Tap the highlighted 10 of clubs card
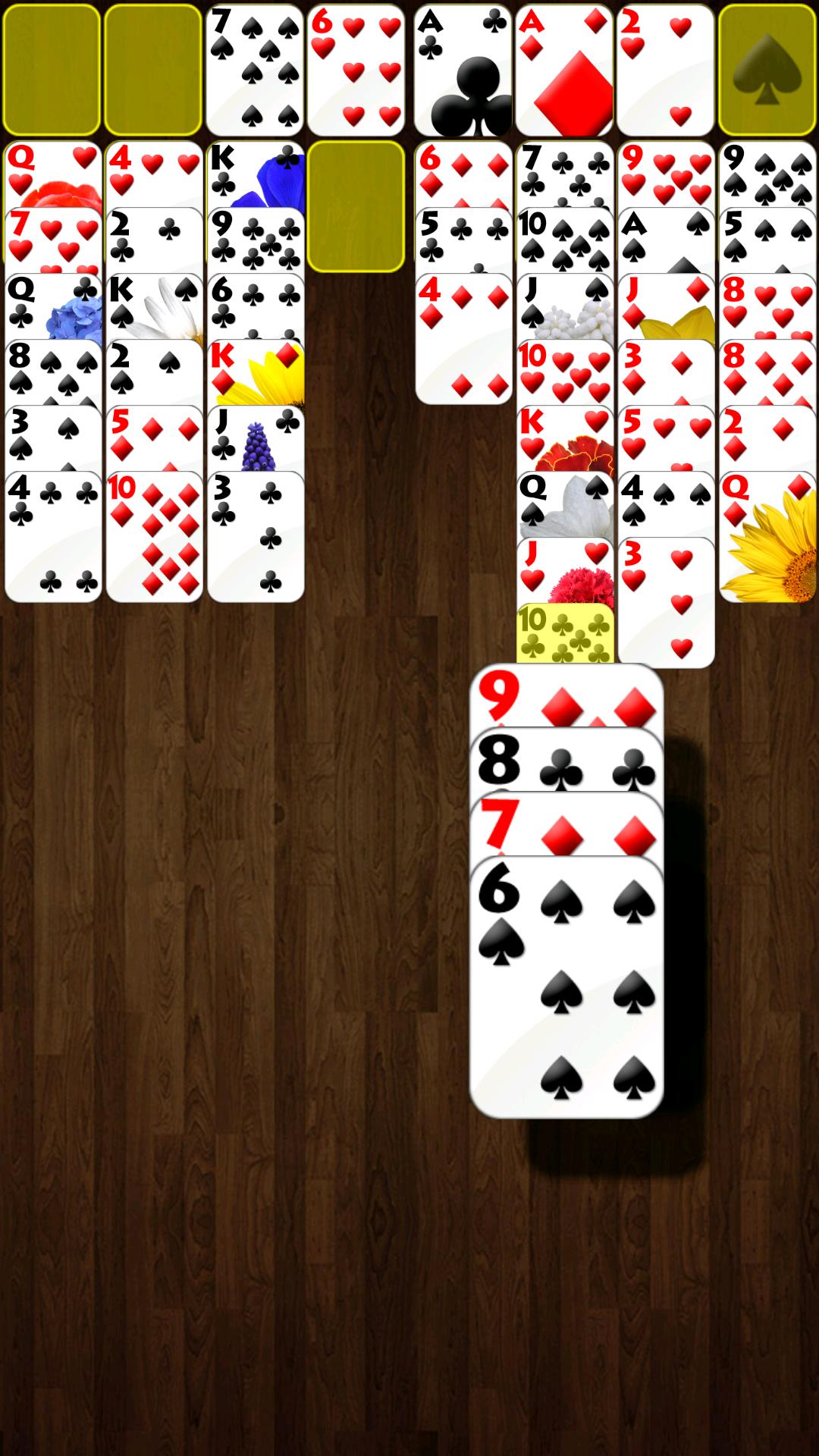 tap(565, 632)
